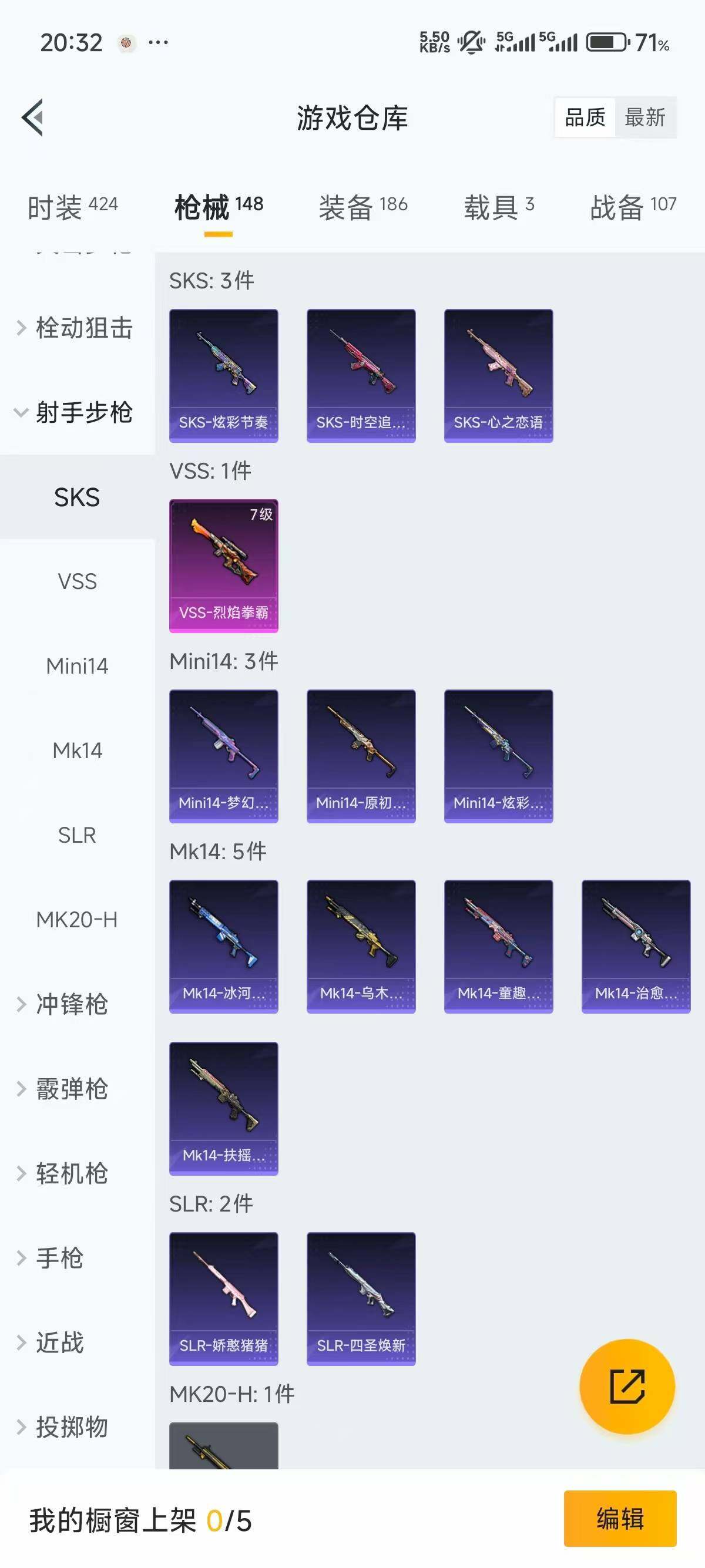Expand the 霰弹枪 category
The height and width of the screenshot is (1568, 705).
click(x=72, y=1088)
